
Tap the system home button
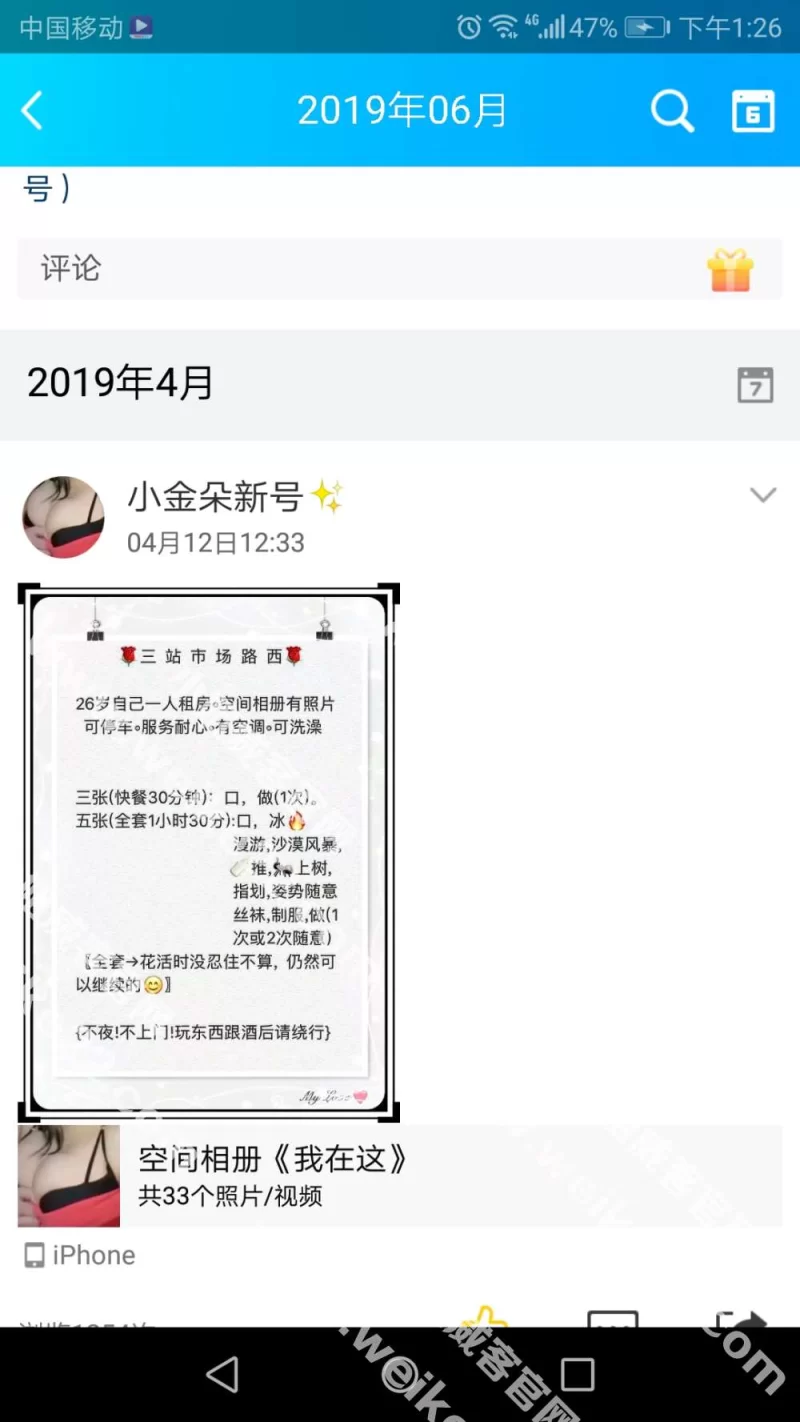pyautogui.click(x=400, y=1375)
